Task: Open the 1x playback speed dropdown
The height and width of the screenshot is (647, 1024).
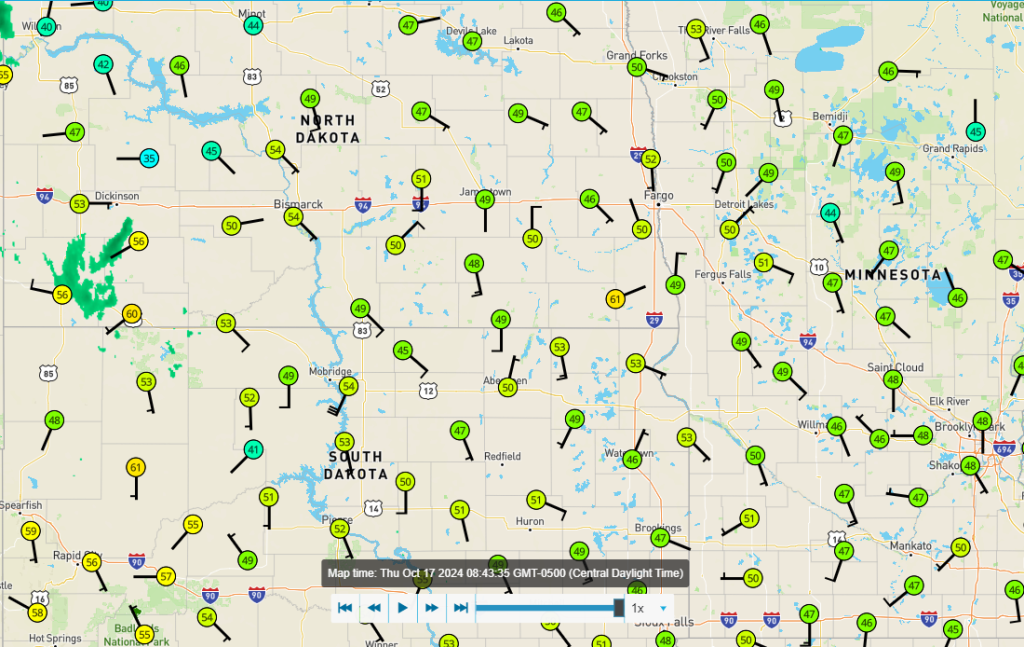Action: pyautogui.click(x=649, y=608)
